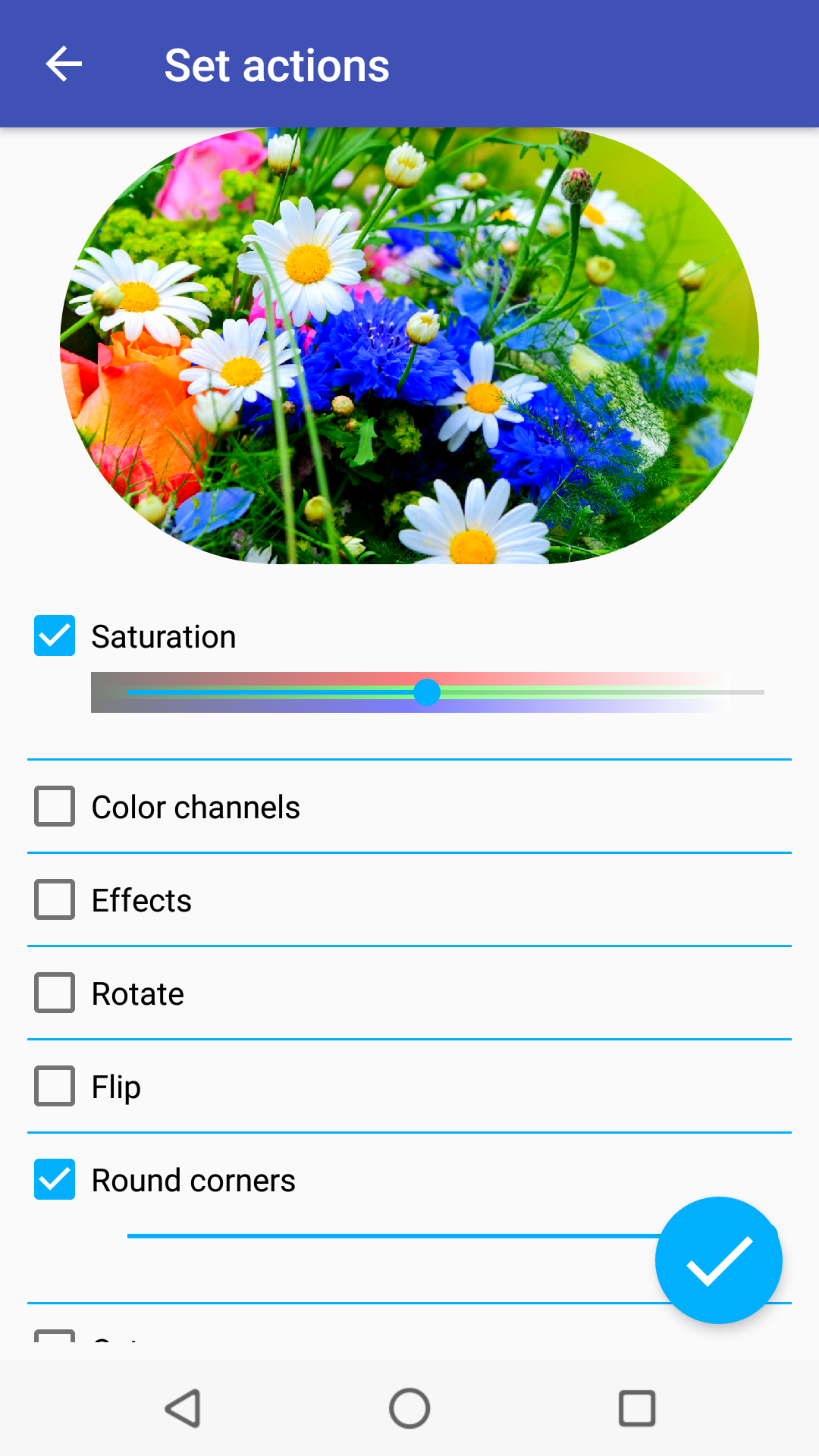This screenshot has height=1456, width=819.
Task: Go back from Set actions
Action: pos(64,64)
